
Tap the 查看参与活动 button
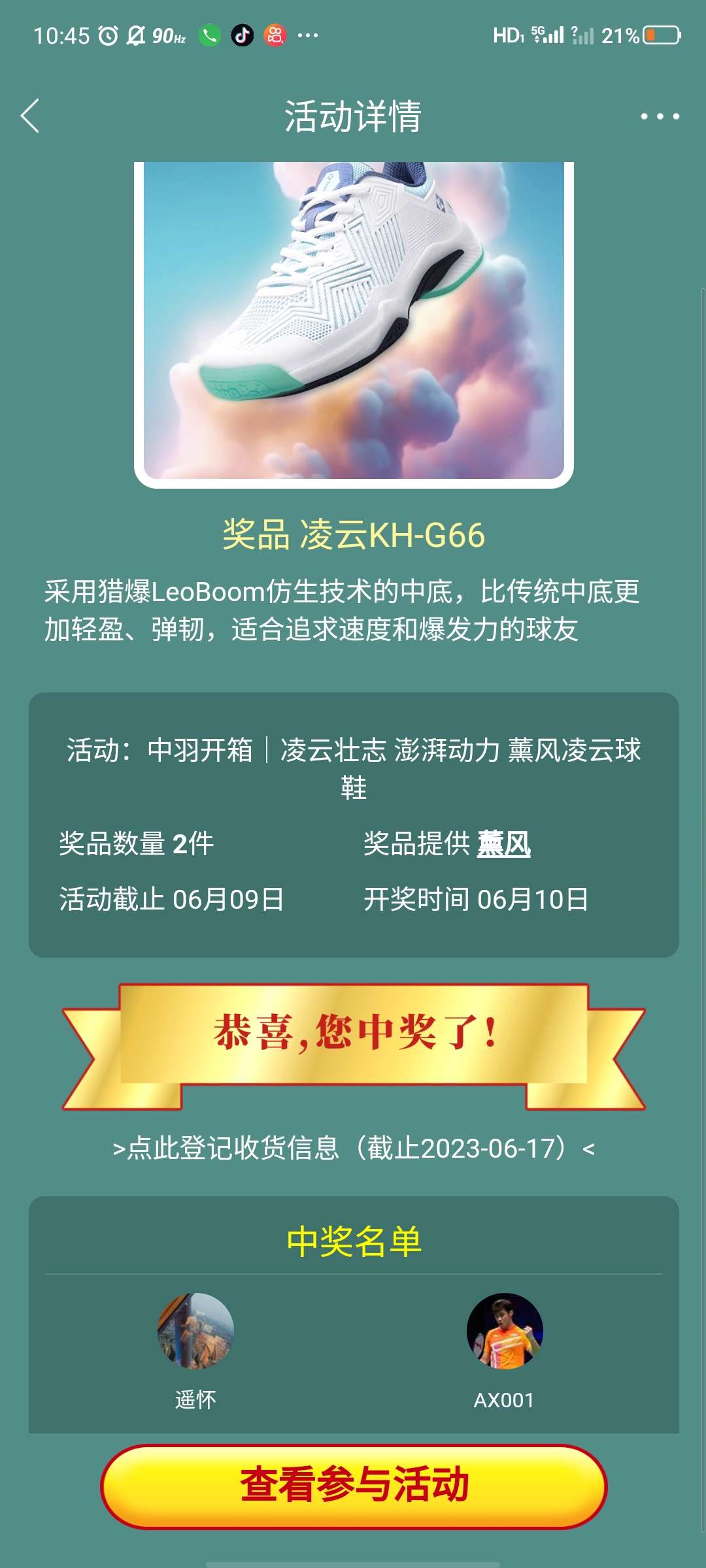point(354,1486)
